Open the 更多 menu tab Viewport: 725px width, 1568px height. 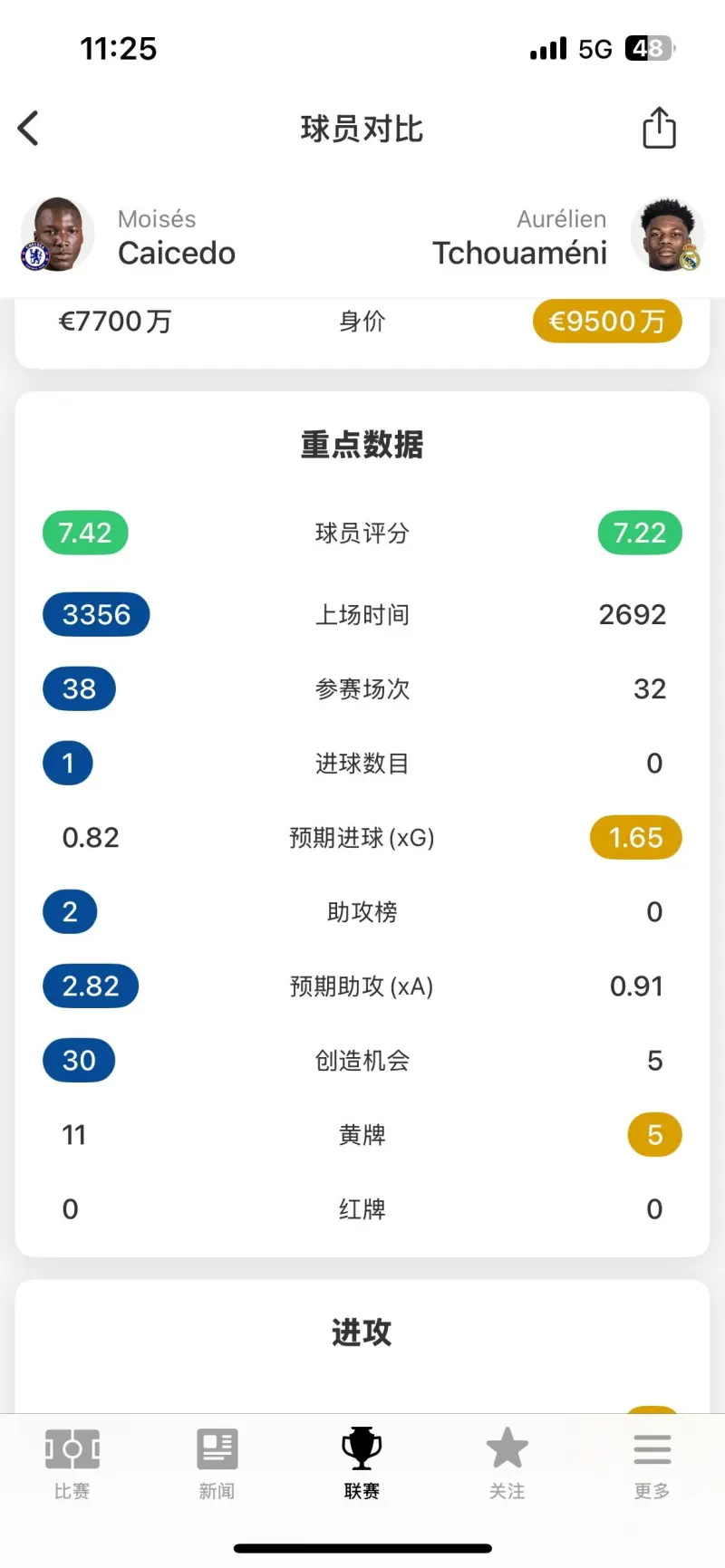652,1463
